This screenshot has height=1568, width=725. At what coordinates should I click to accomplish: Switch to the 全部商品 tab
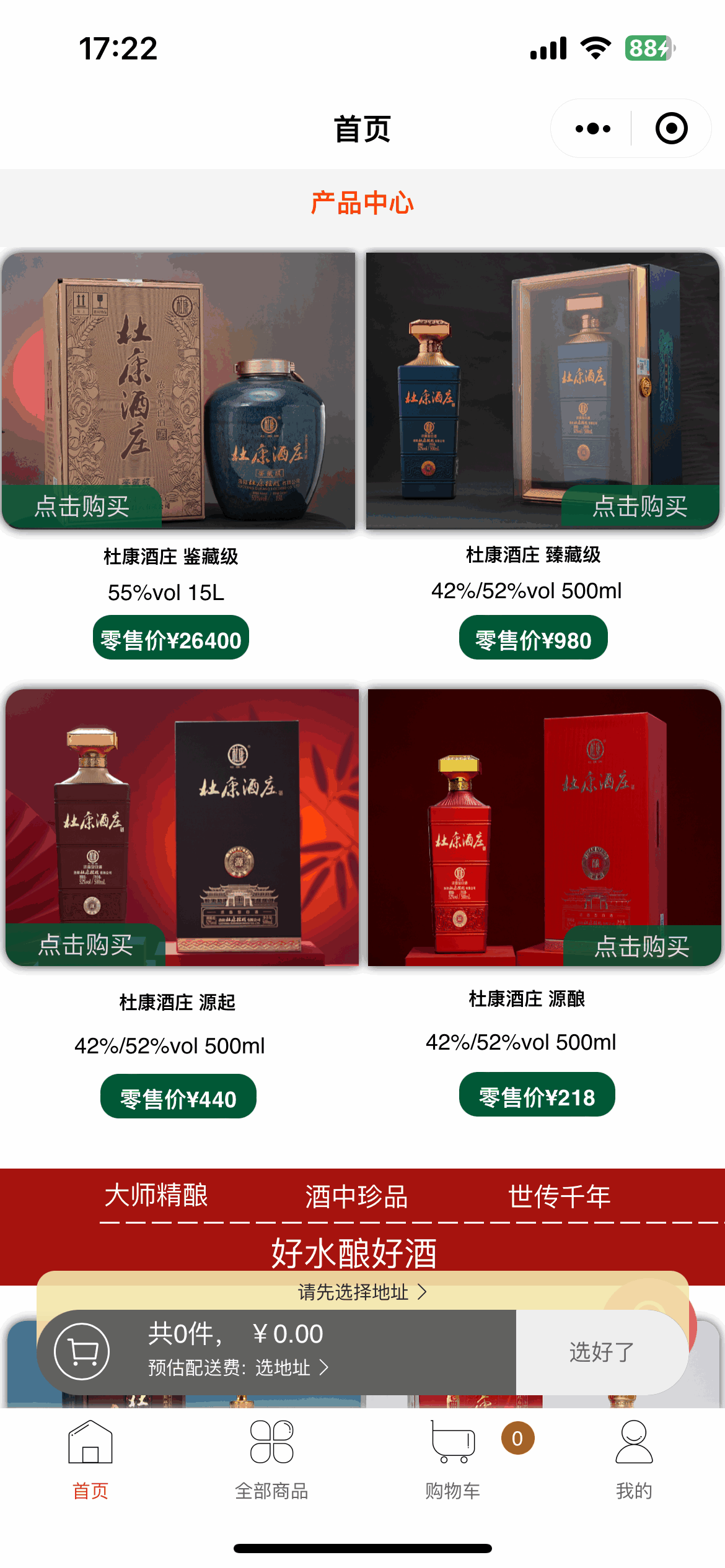[x=271, y=1460]
